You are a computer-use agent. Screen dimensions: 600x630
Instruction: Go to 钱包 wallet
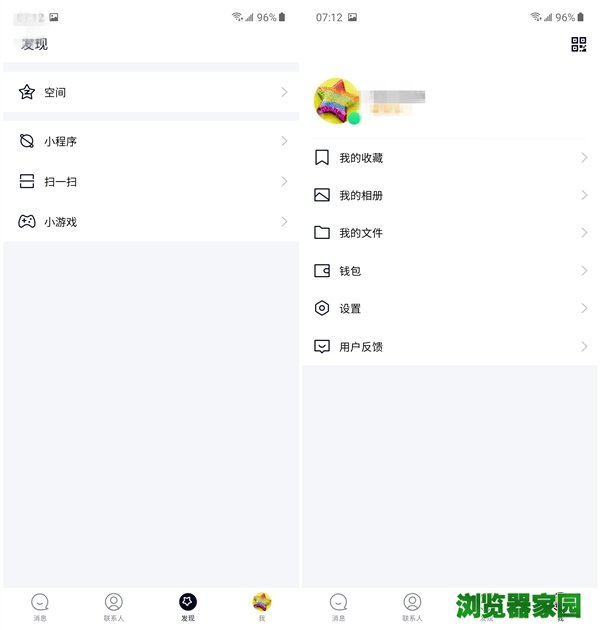click(450, 271)
